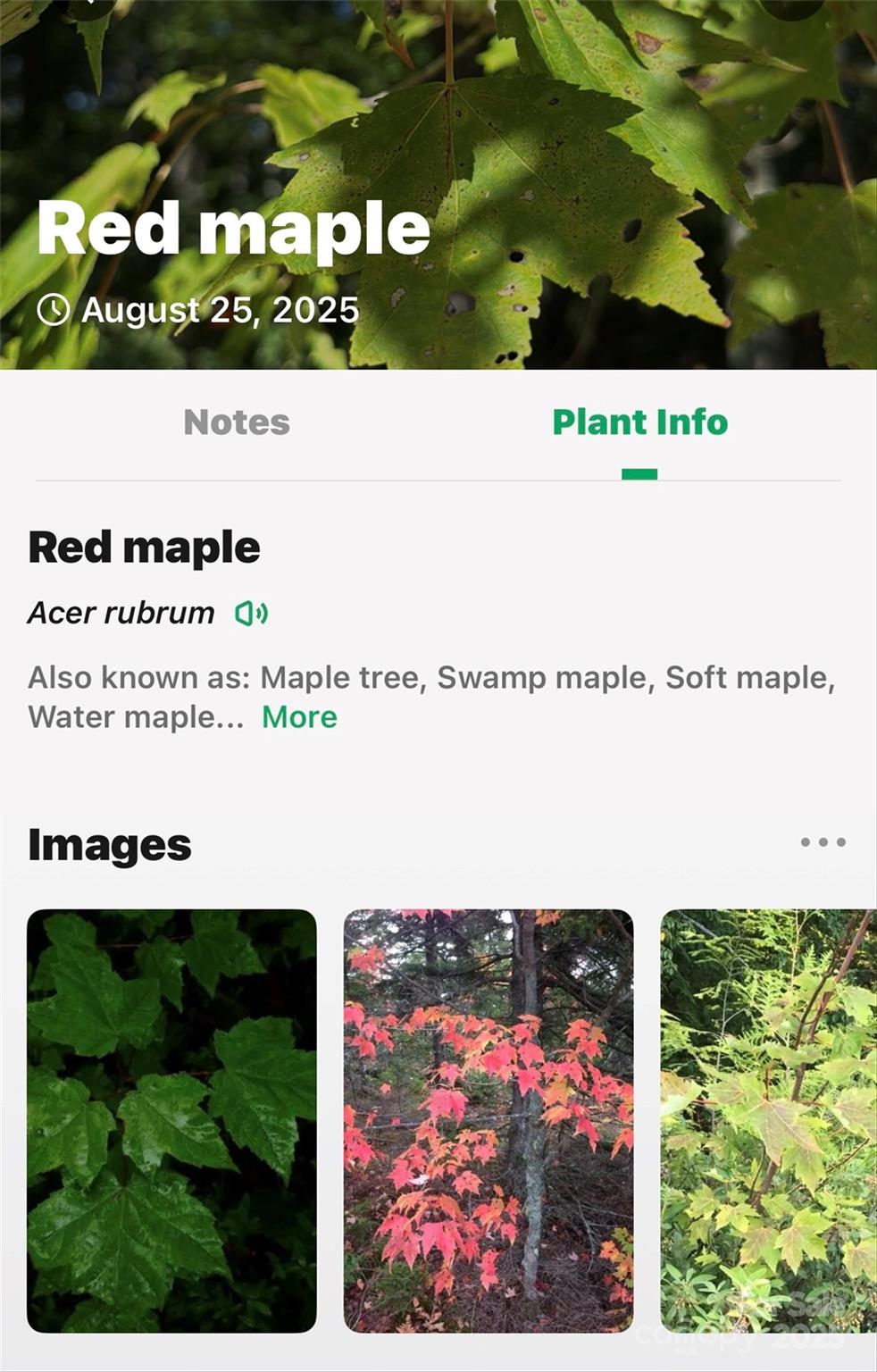
Task: Open the red autumn maple leaves image
Action: [x=489, y=1120]
